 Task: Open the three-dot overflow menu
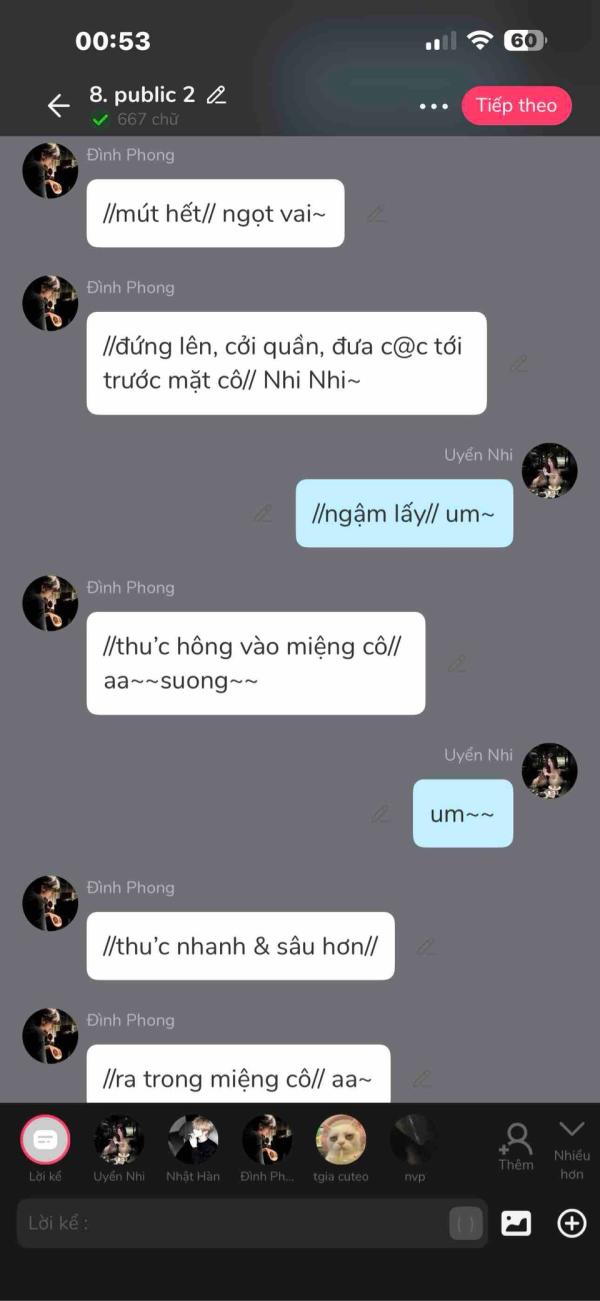[433, 106]
